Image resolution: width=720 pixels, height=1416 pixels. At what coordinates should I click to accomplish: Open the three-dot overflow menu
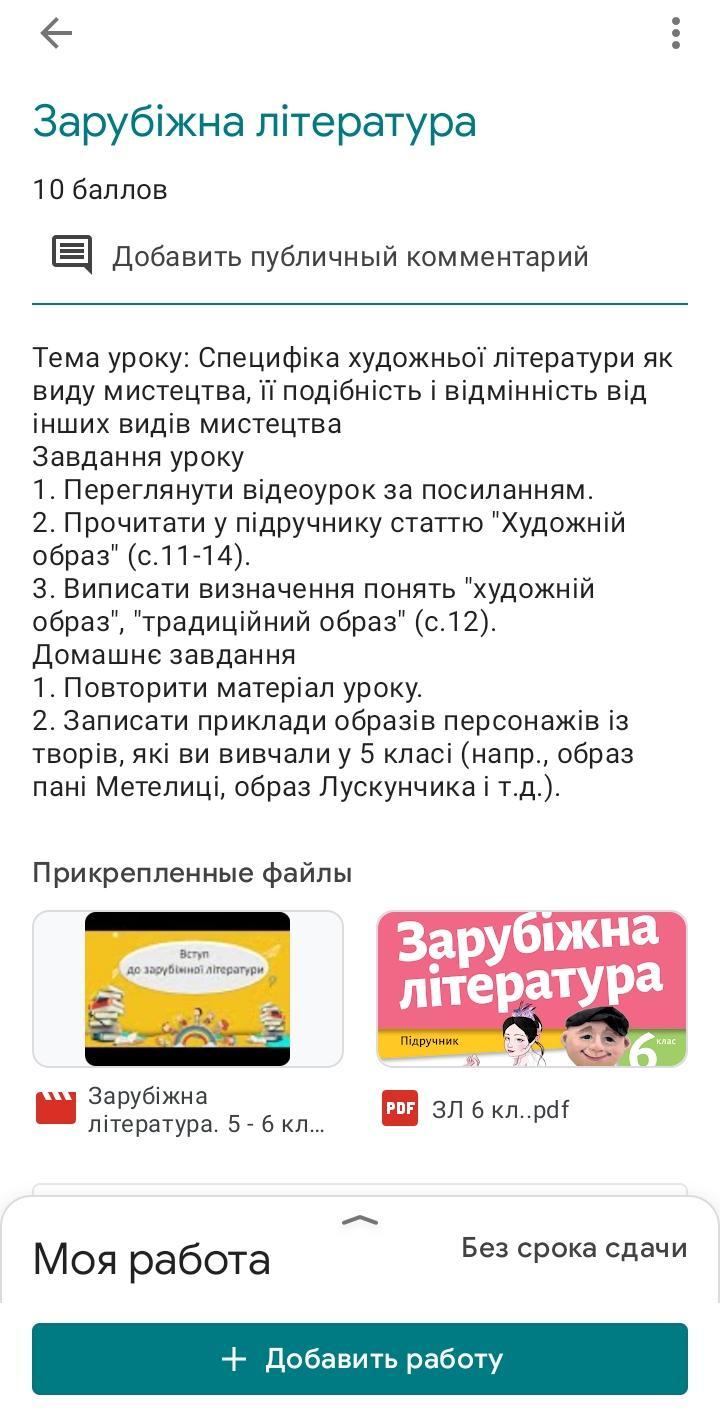676,34
